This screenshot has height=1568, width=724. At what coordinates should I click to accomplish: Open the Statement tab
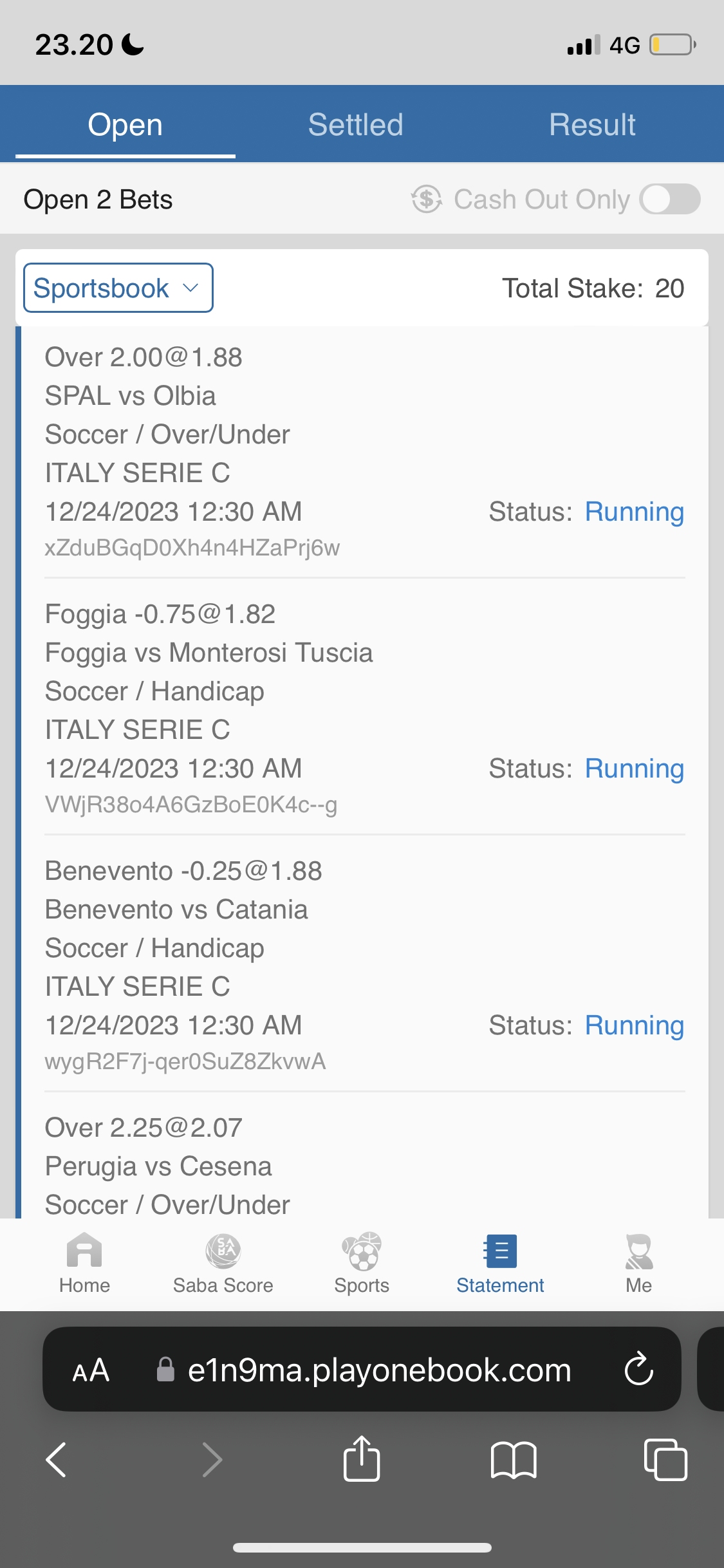pyautogui.click(x=500, y=1263)
